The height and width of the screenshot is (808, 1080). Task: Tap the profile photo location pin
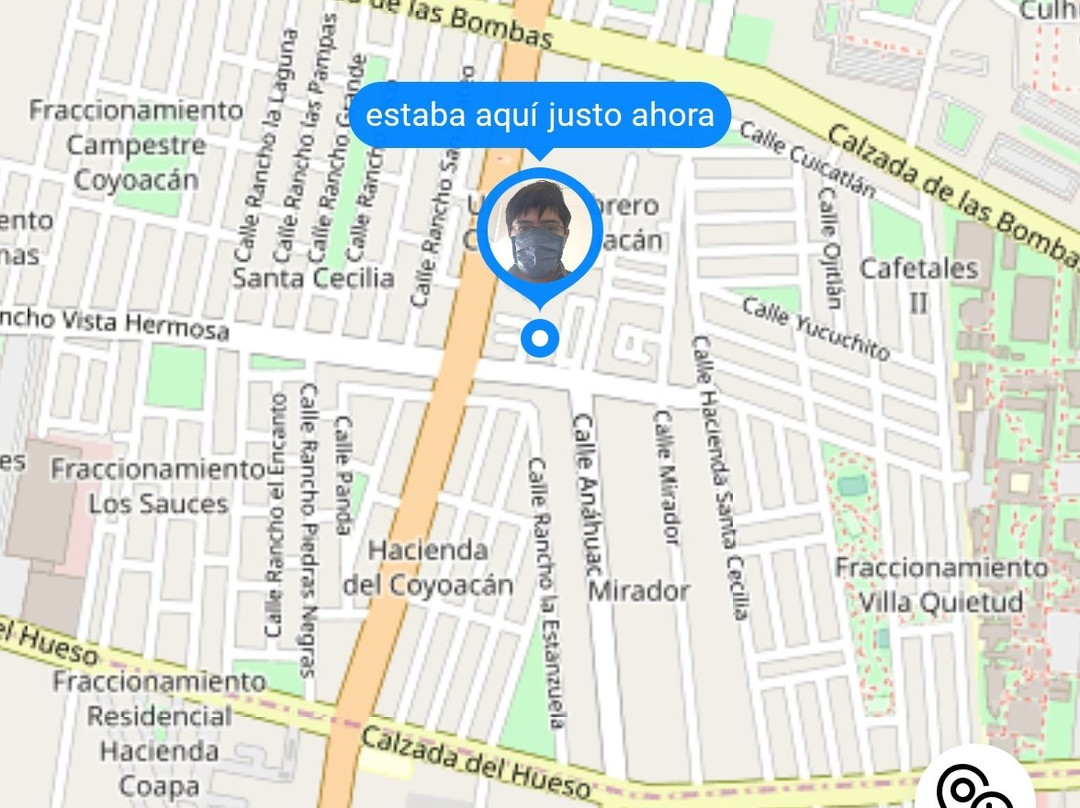[x=539, y=232]
